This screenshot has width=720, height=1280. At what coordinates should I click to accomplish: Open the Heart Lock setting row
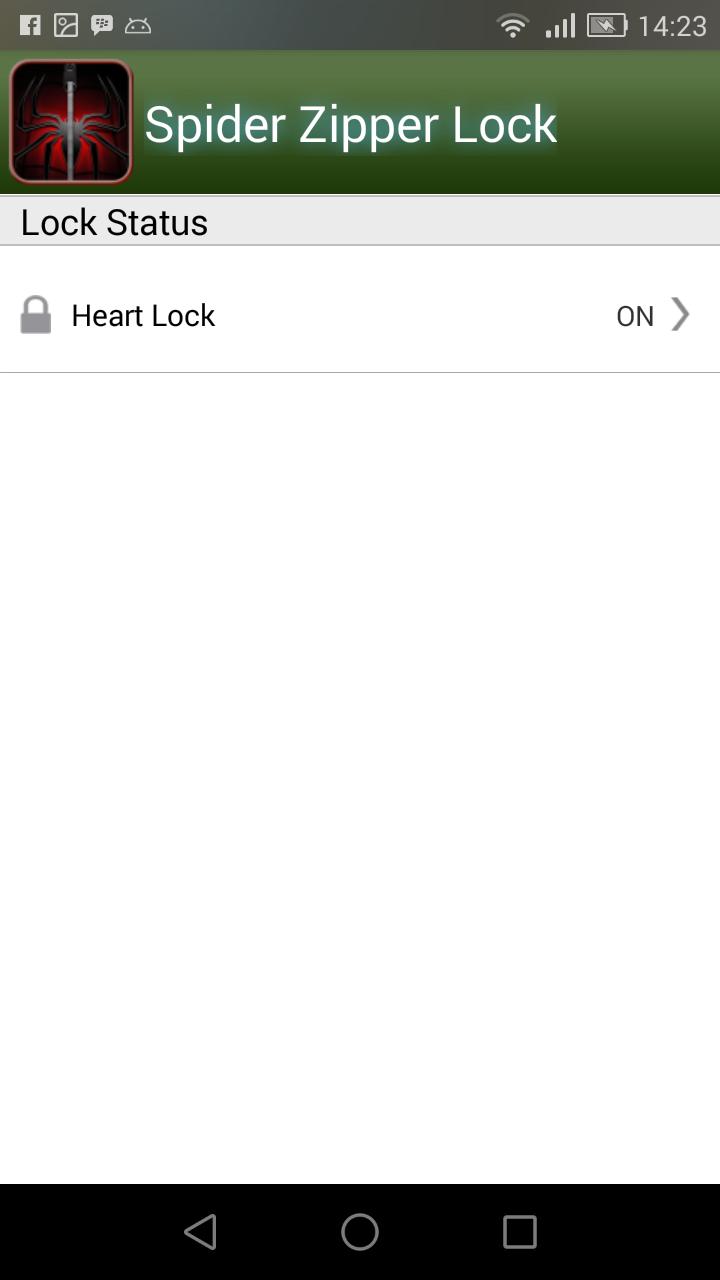pyautogui.click(x=359, y=315)
